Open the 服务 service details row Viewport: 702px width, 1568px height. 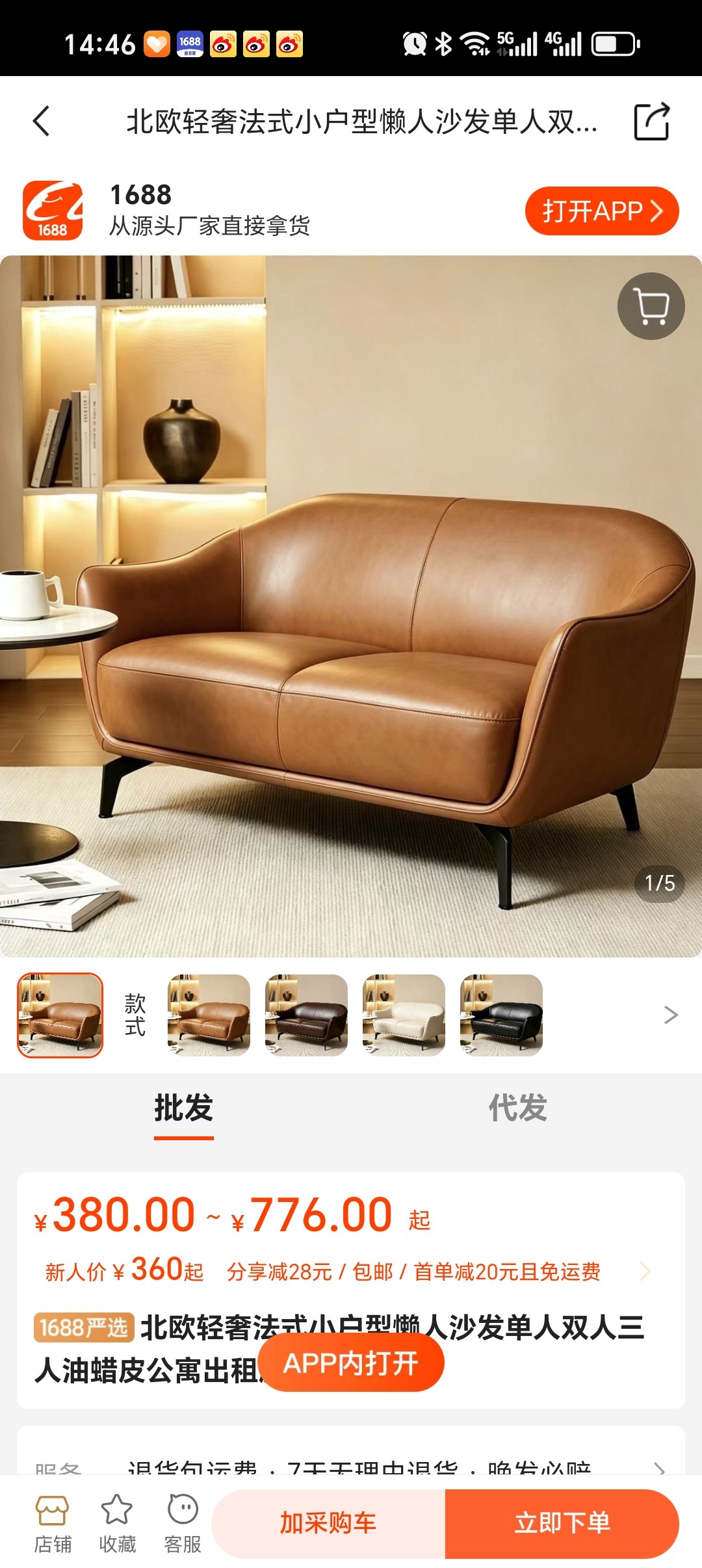point(351,1467)
